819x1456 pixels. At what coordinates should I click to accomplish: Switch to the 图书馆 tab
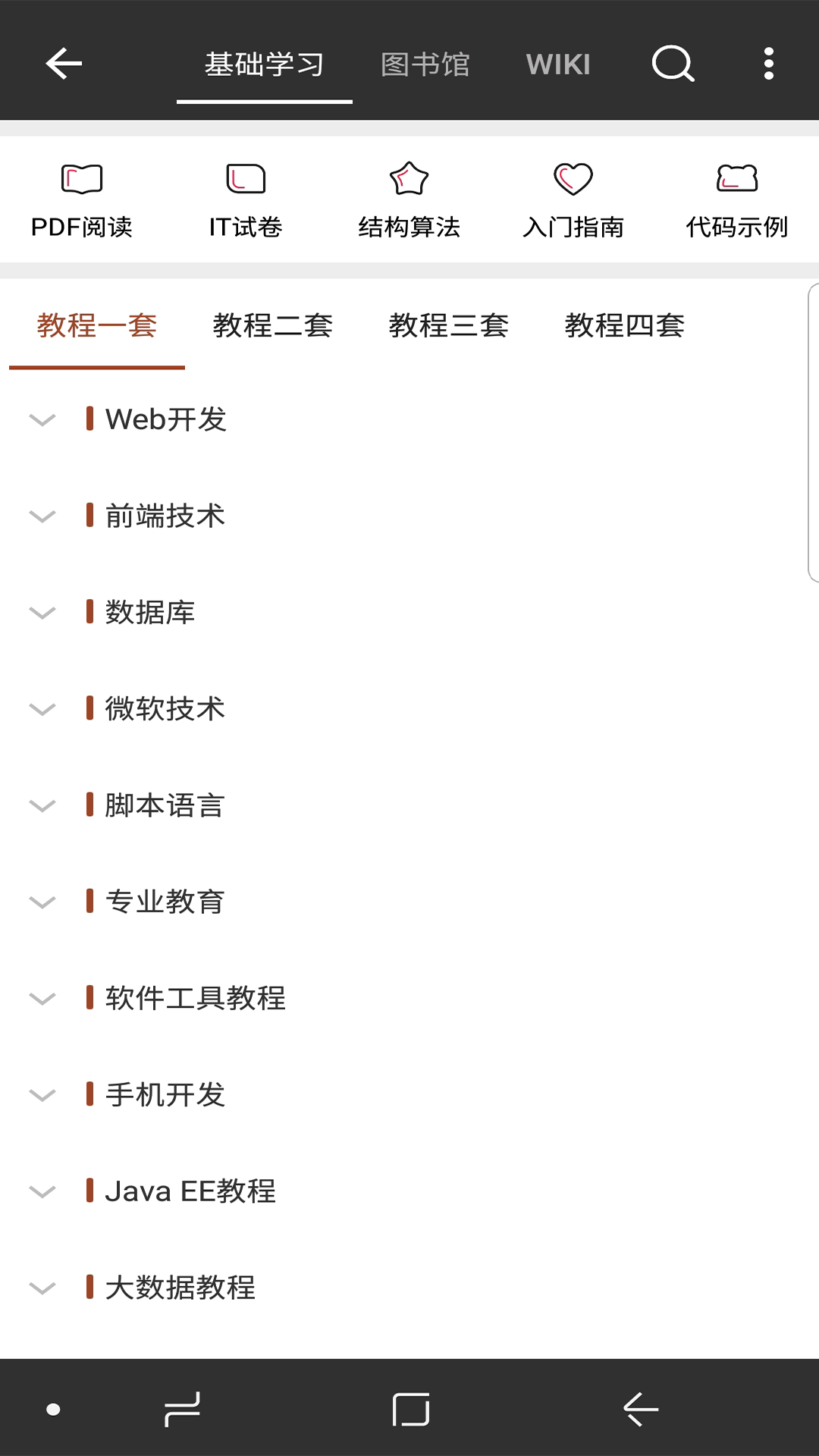425,64
